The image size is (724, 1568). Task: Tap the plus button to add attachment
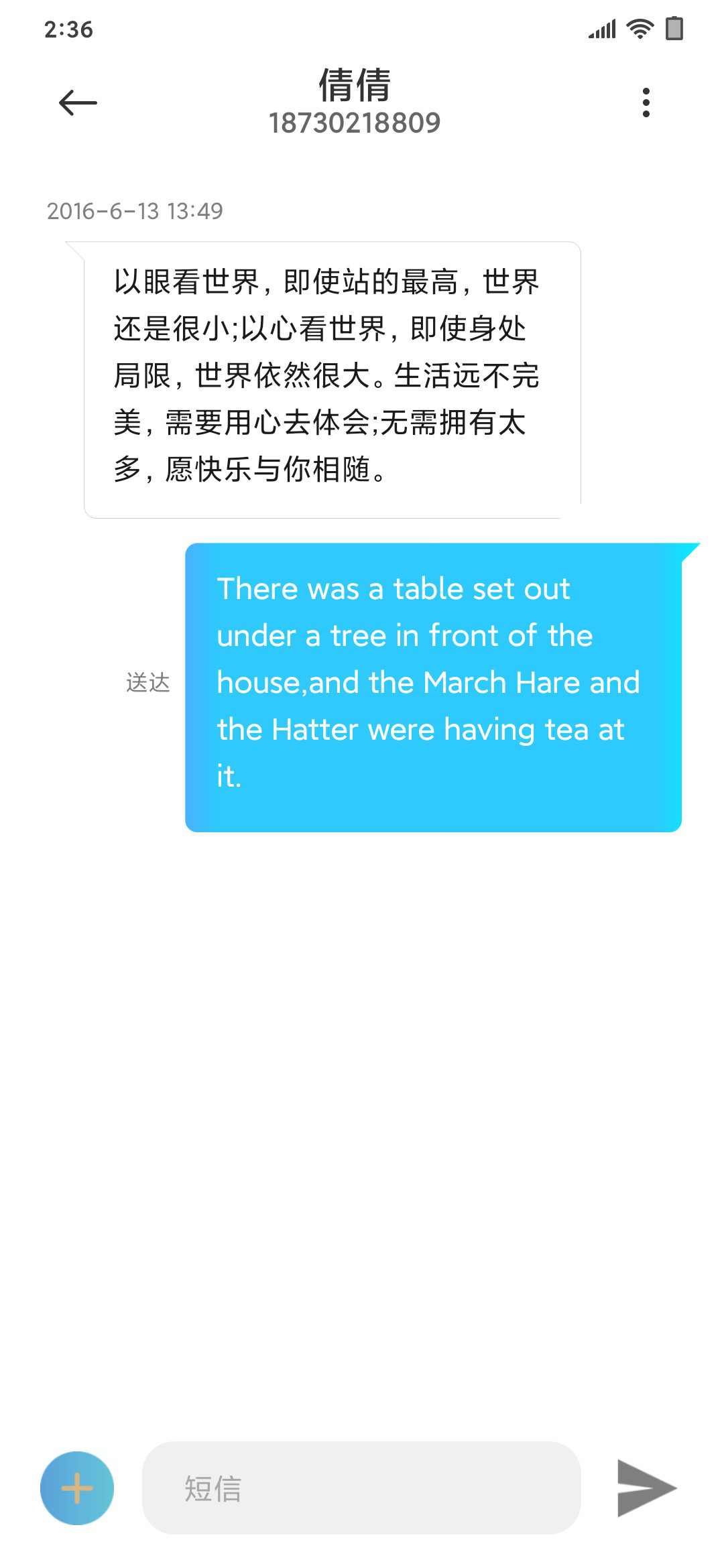77,1488
